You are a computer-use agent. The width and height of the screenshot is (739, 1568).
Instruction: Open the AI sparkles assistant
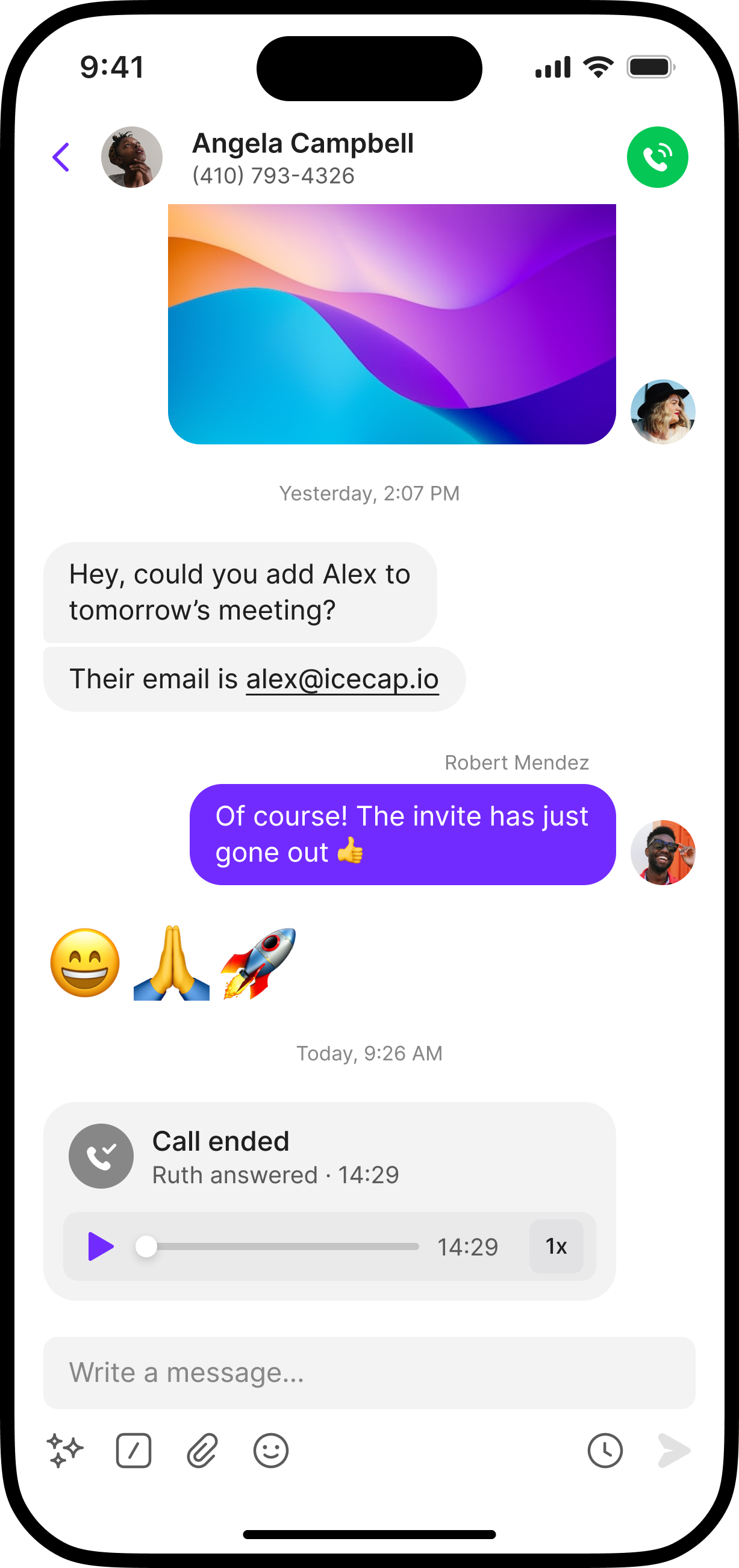(x=64, y=1451)
